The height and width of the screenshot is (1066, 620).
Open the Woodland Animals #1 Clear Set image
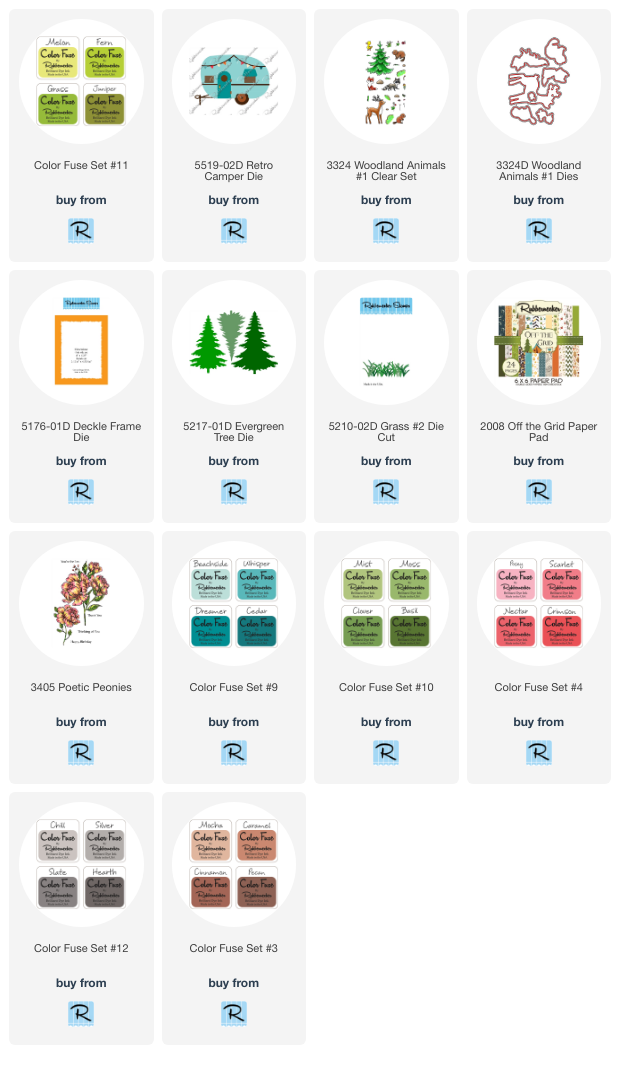coord(386,82)
